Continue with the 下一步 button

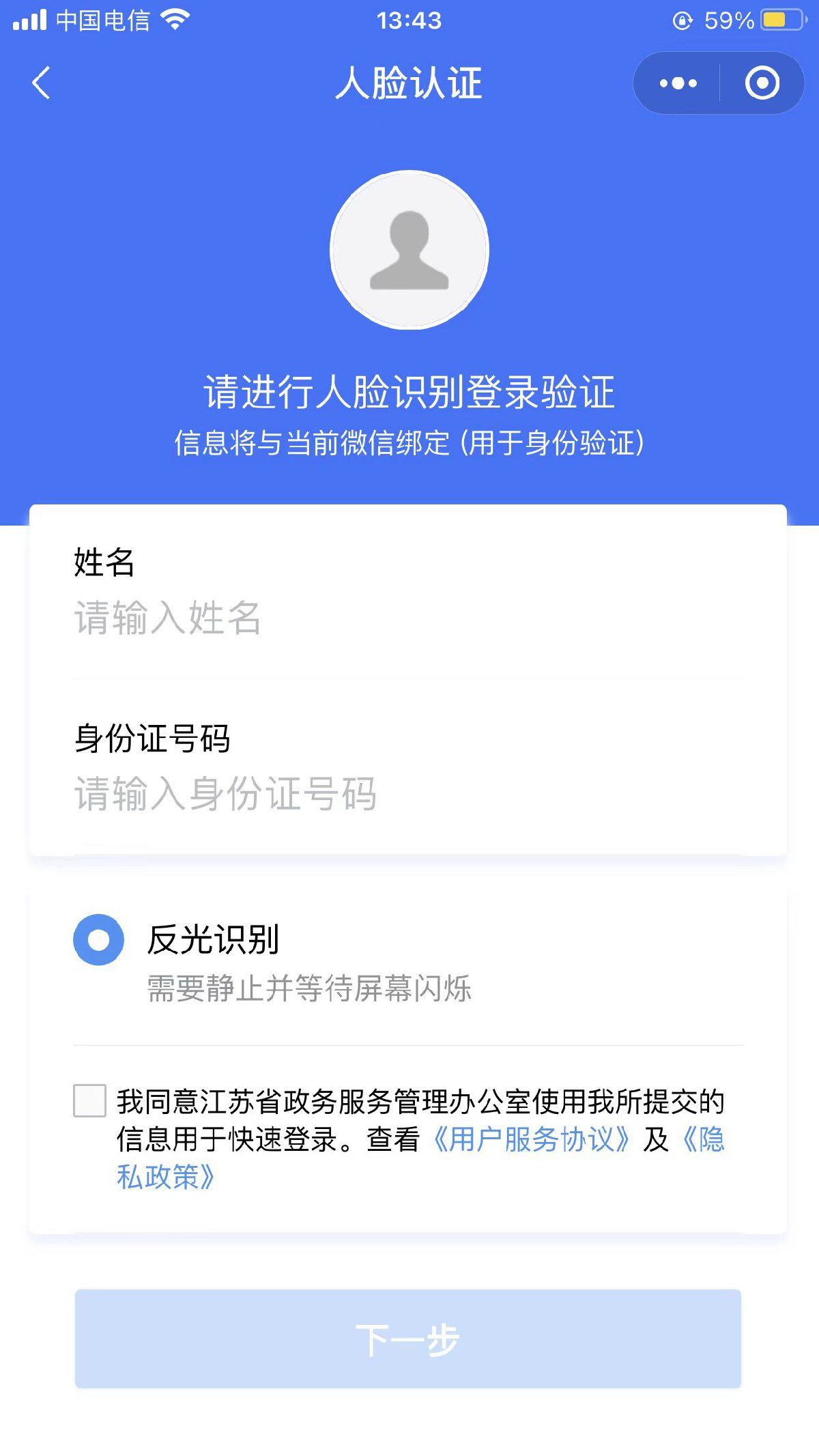point(408,1339)
